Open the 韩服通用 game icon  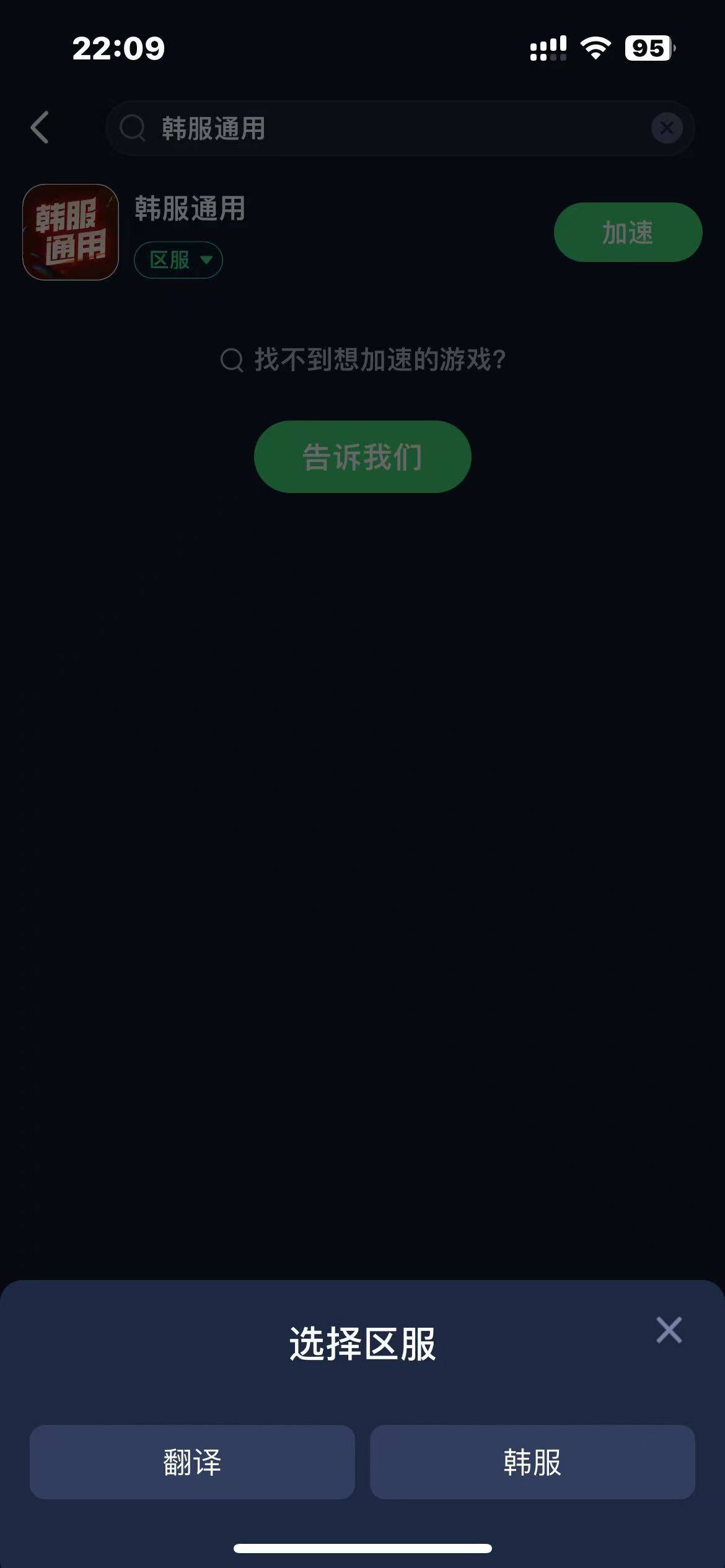point(71,232)
